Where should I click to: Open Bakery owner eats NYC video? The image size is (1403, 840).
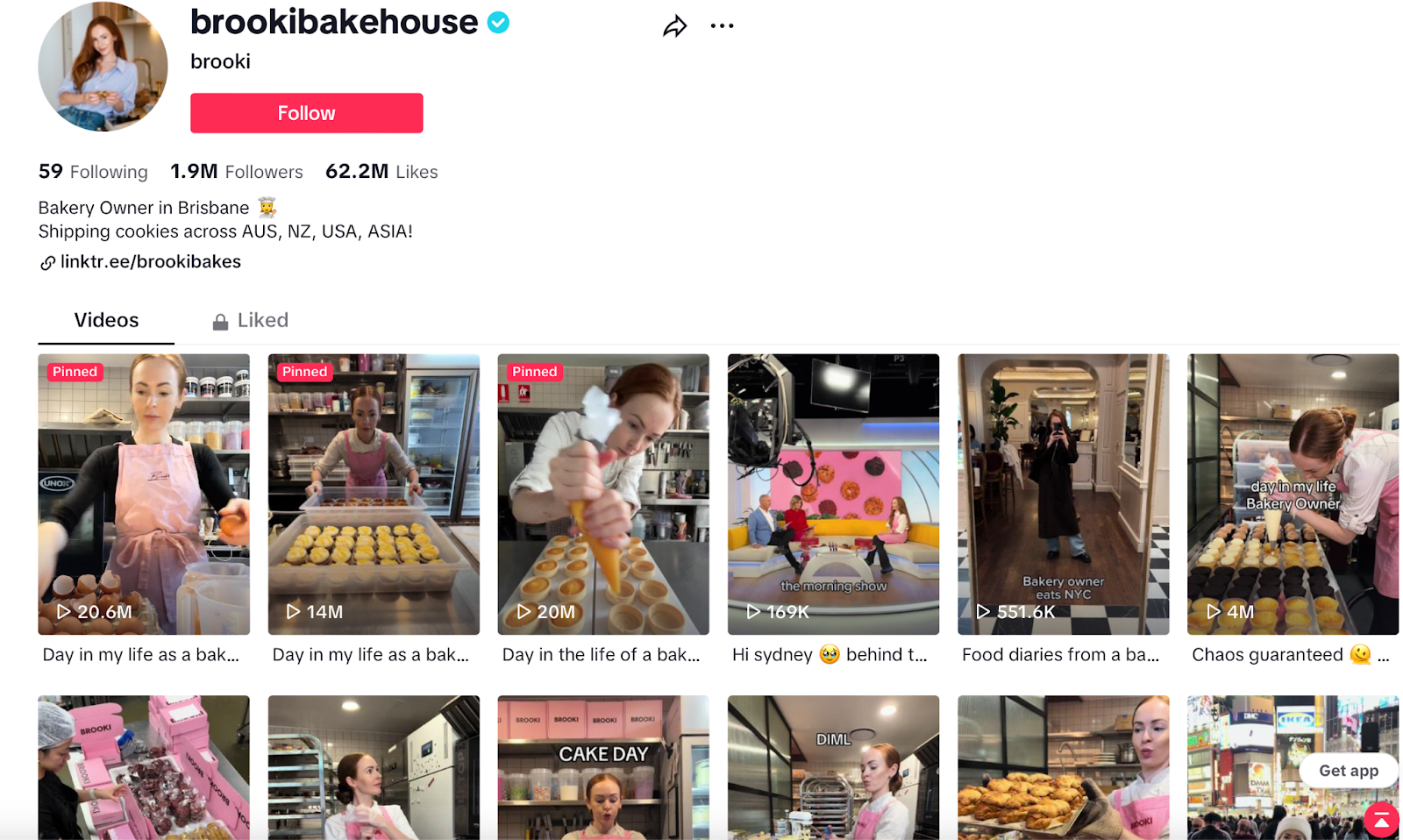(x=1063, y=494)
